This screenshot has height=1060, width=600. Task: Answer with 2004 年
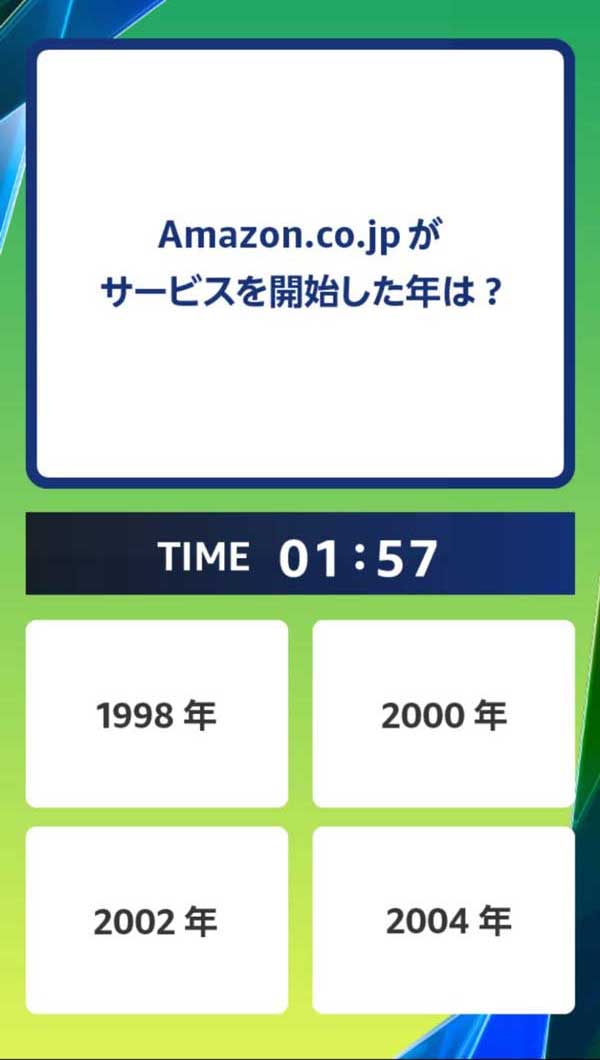point(443,920)
